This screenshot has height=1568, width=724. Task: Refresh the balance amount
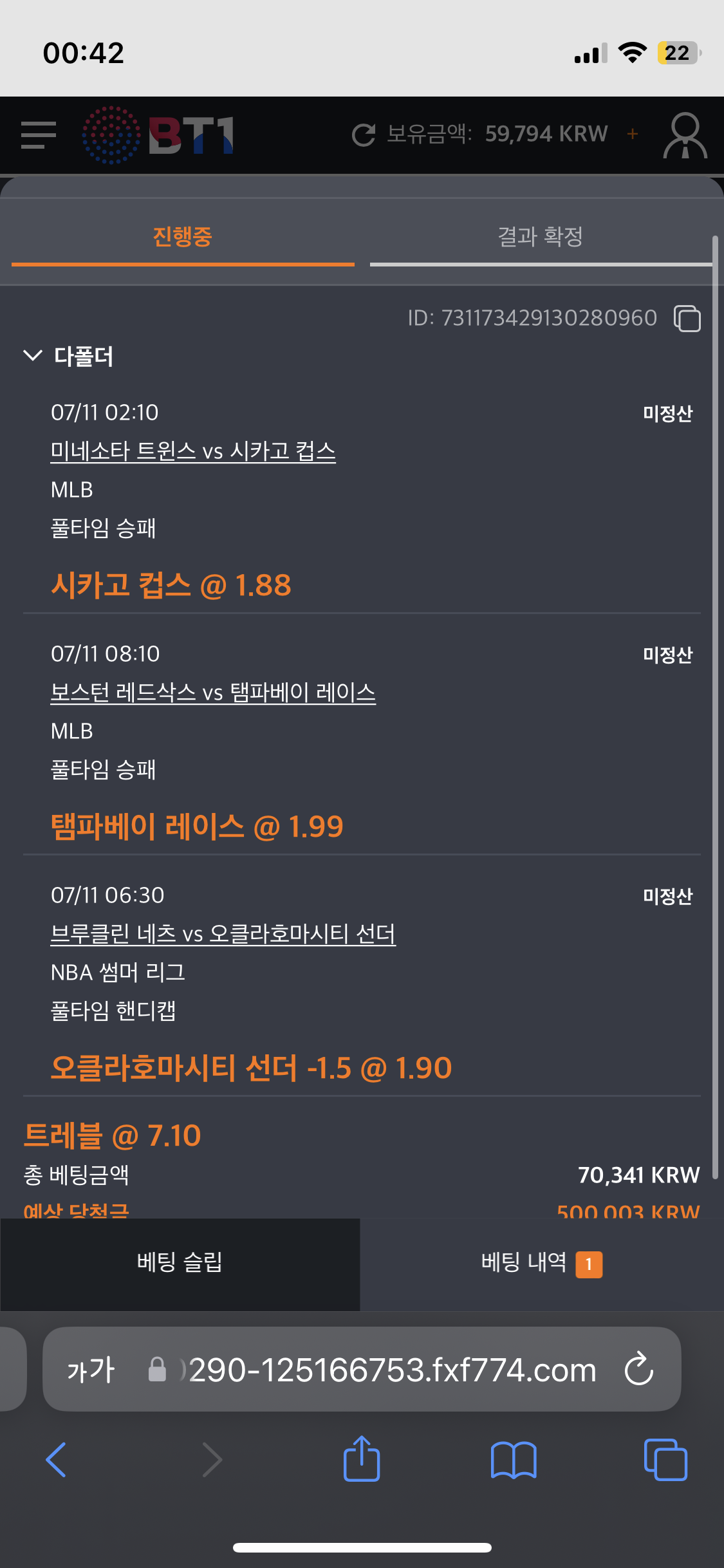(x=364, y=135)
